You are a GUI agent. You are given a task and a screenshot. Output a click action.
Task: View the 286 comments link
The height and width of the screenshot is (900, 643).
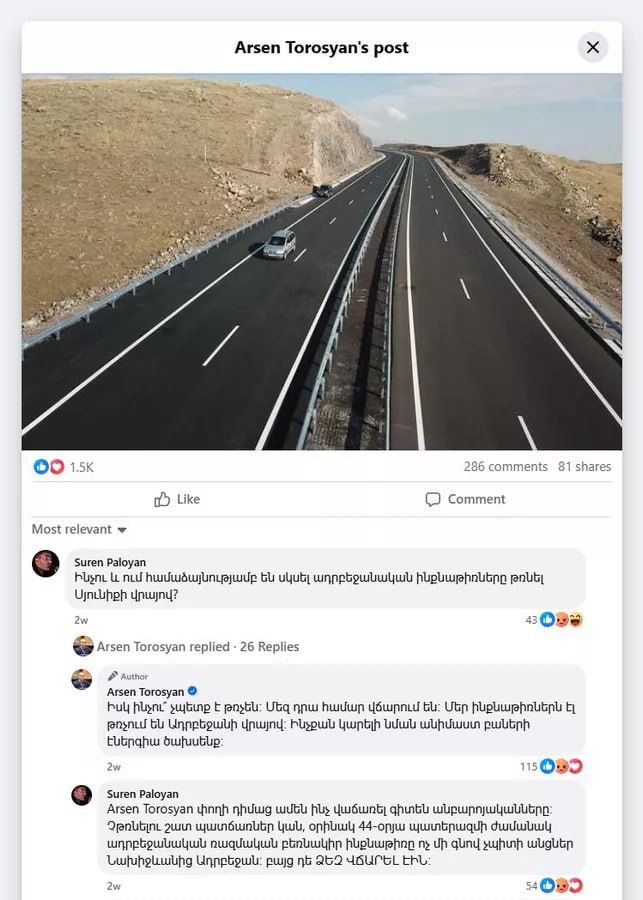(x=505, y=467)
